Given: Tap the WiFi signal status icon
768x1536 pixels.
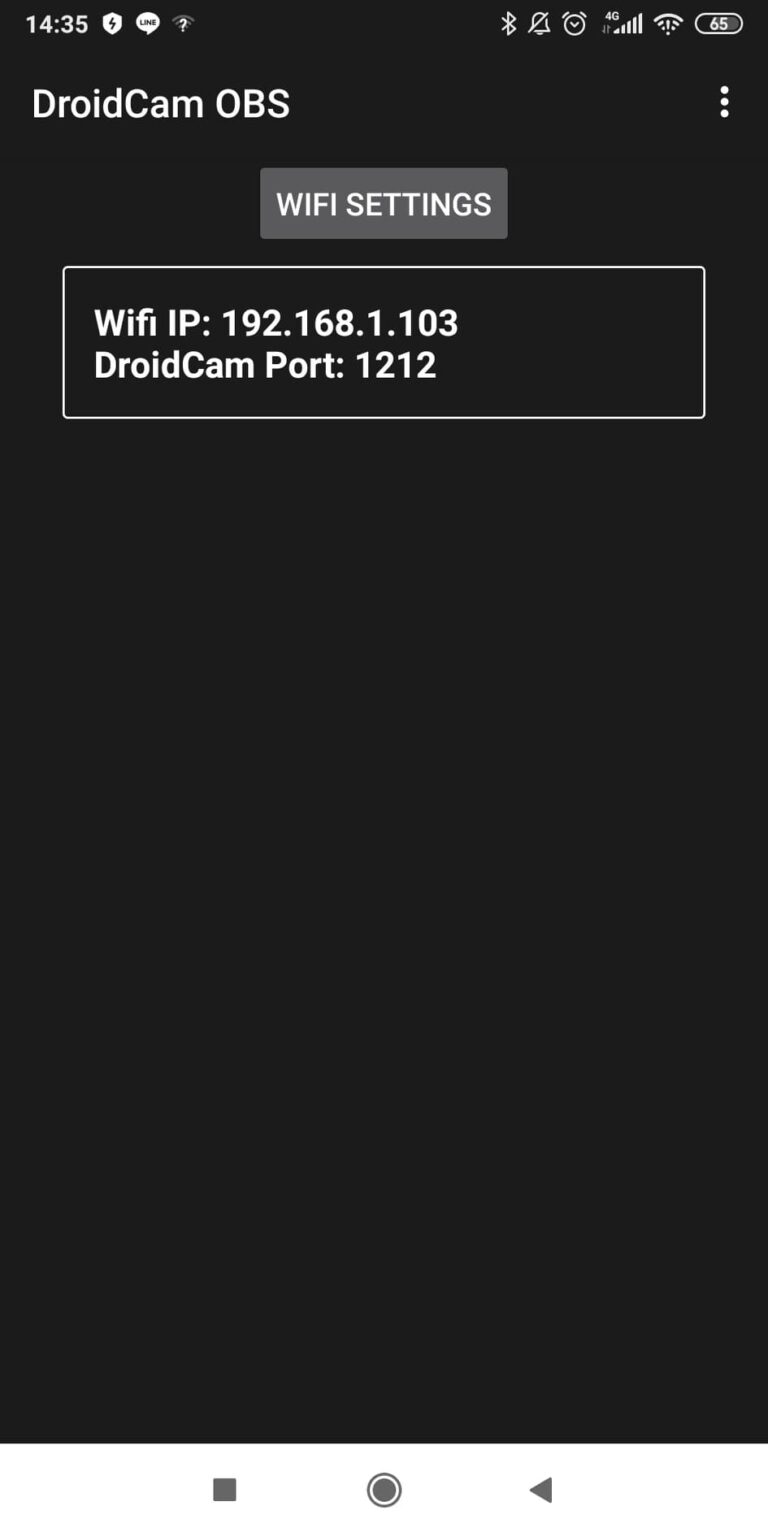Looking at the screenshot, I should pyautogui.click(x=667, y=23).
